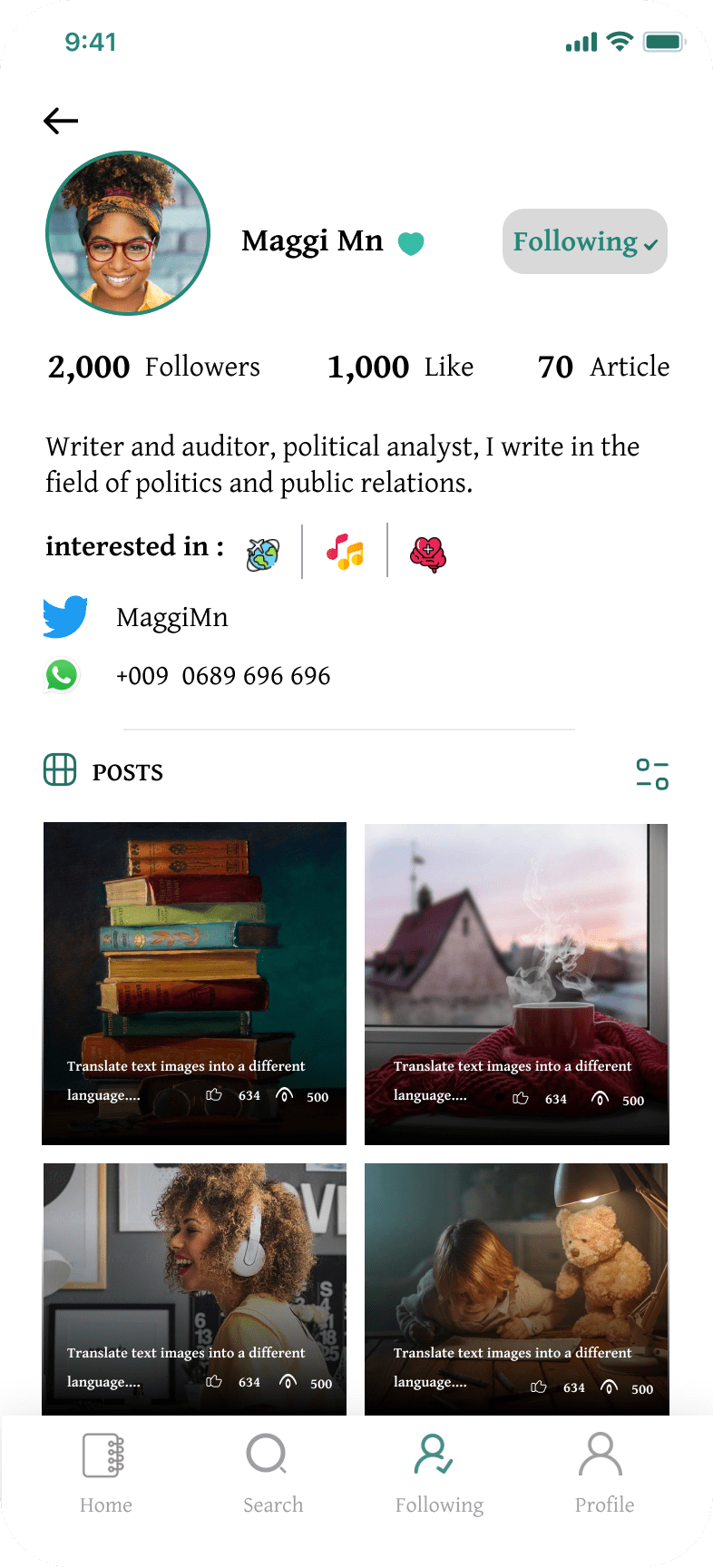Tap the music interest icon
713x1568 pixels.
(345, 552)
